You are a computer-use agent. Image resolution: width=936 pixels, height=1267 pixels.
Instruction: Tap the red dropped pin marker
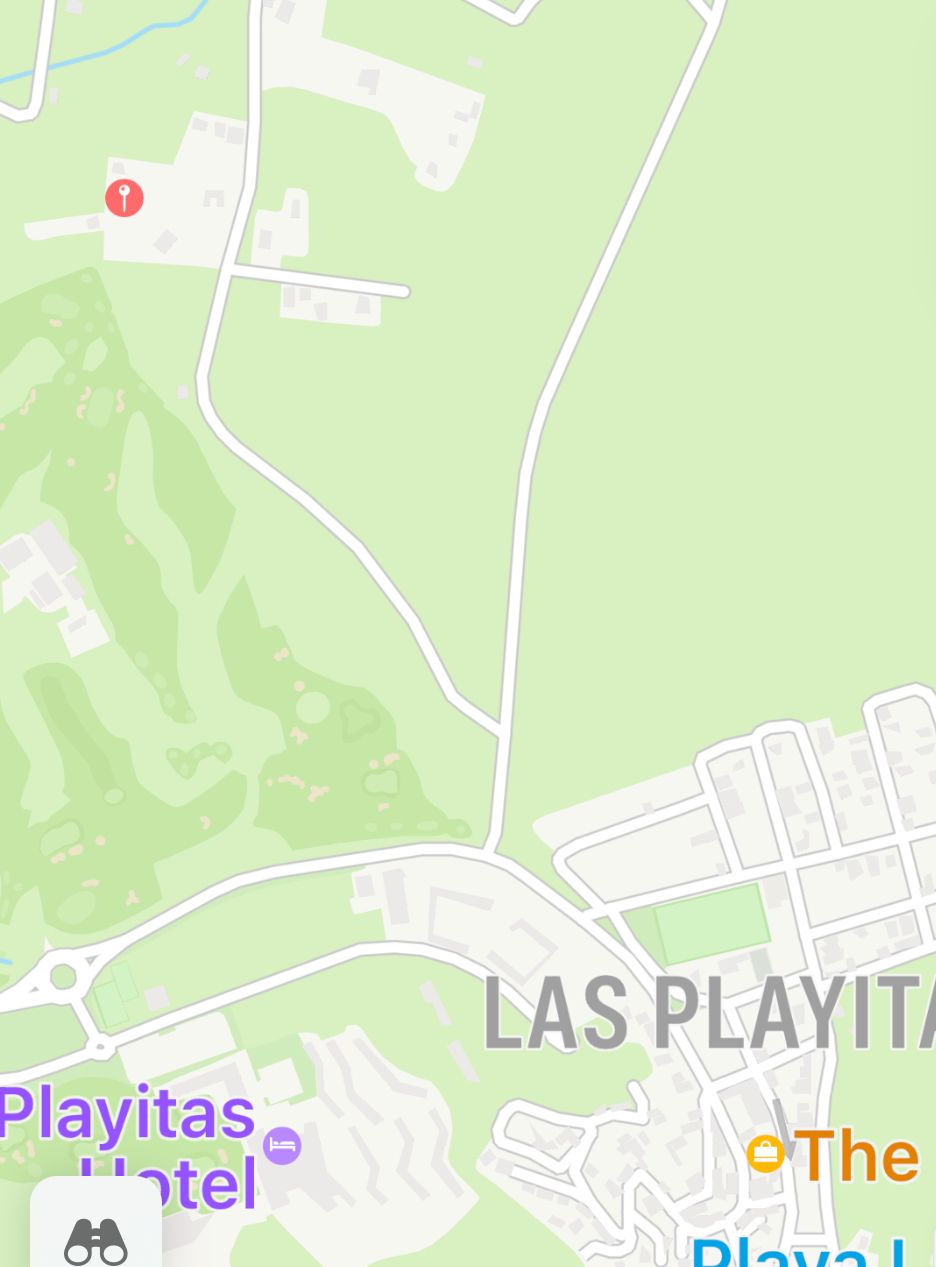124,198
